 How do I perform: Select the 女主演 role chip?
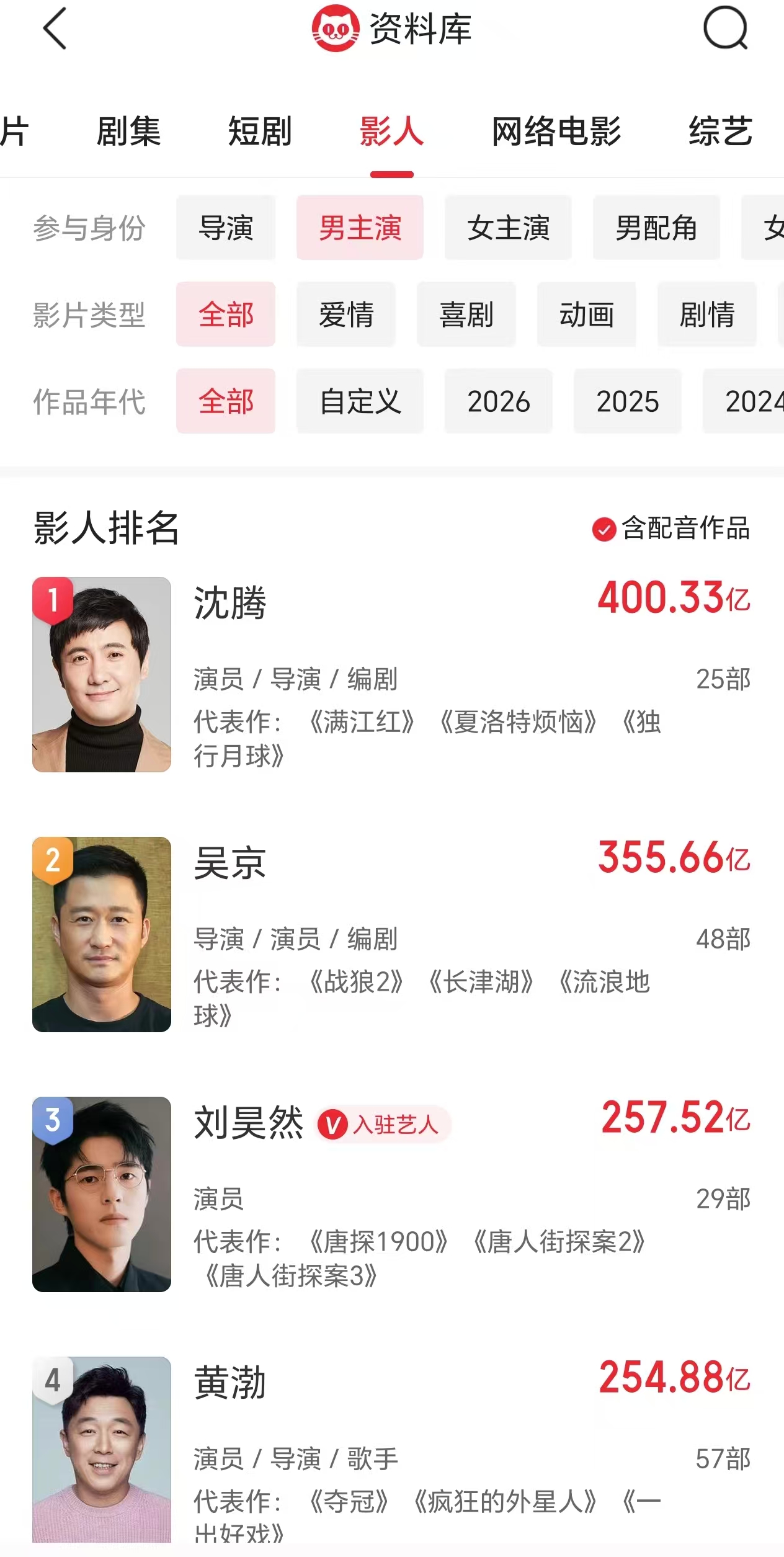[508, 228]
